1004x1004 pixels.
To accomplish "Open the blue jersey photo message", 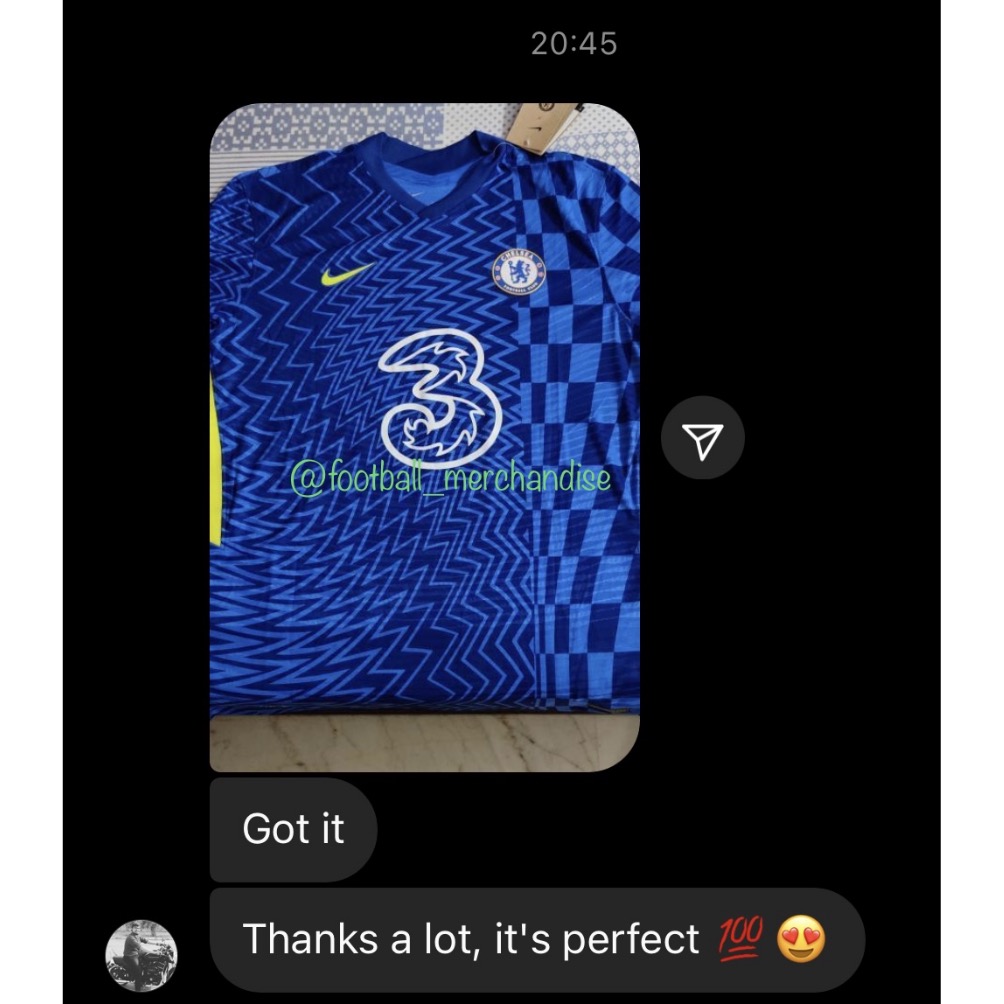I will [x=424, y=437].
